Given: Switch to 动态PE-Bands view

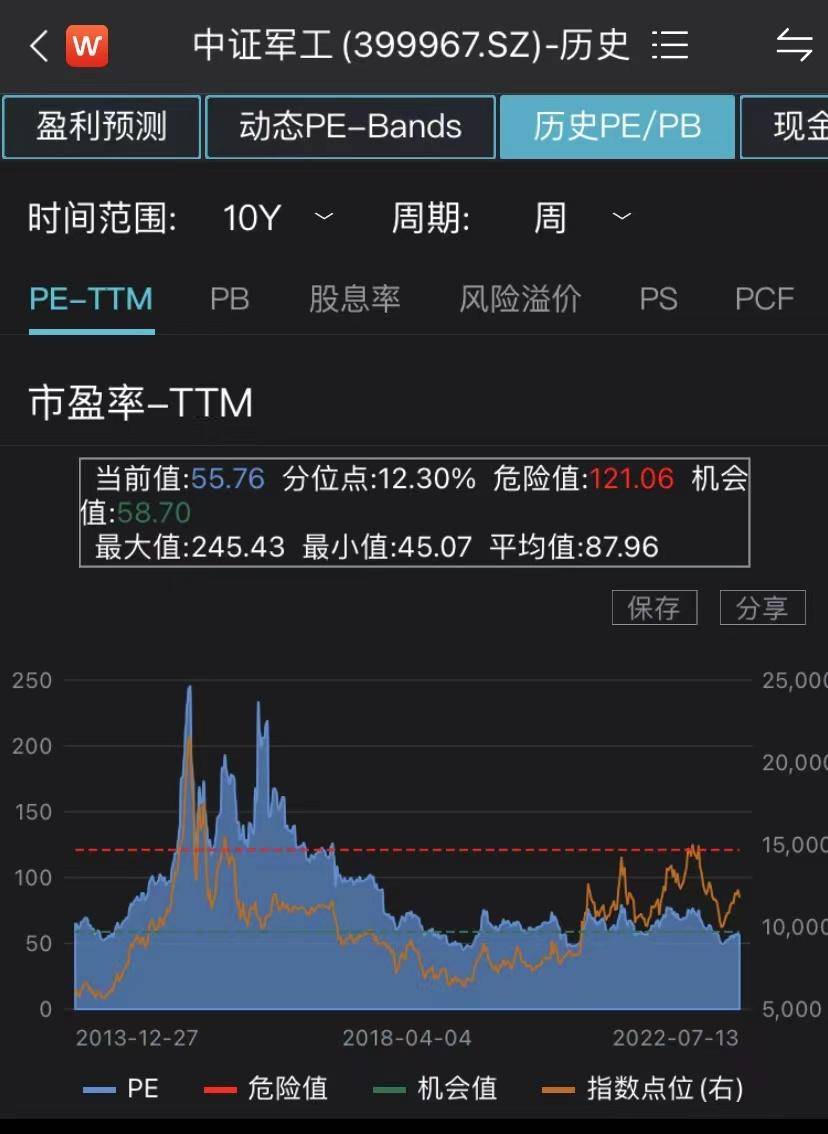Looking at the screenshot, I should [351, 126].
